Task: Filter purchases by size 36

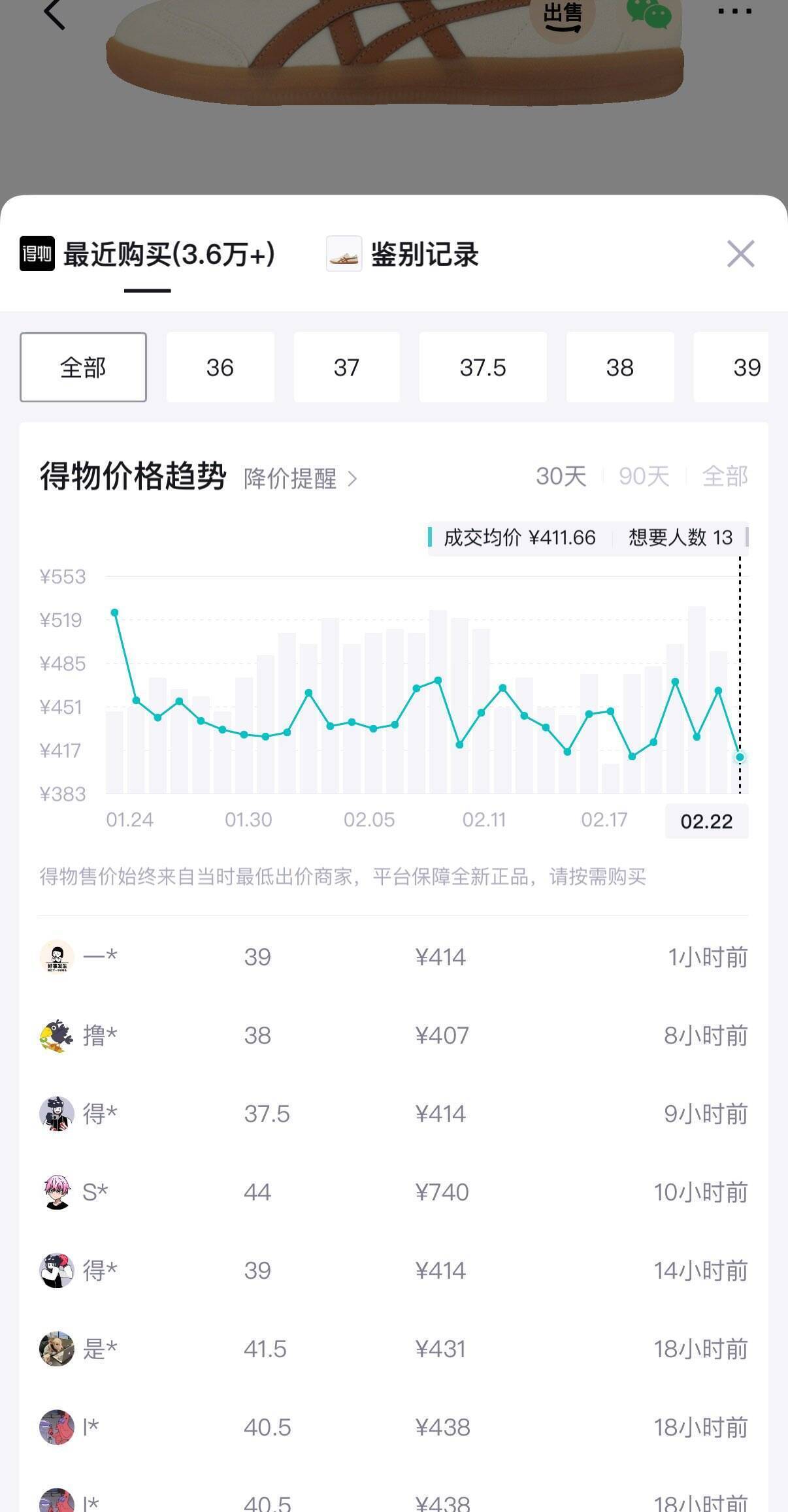Action: 220,367
